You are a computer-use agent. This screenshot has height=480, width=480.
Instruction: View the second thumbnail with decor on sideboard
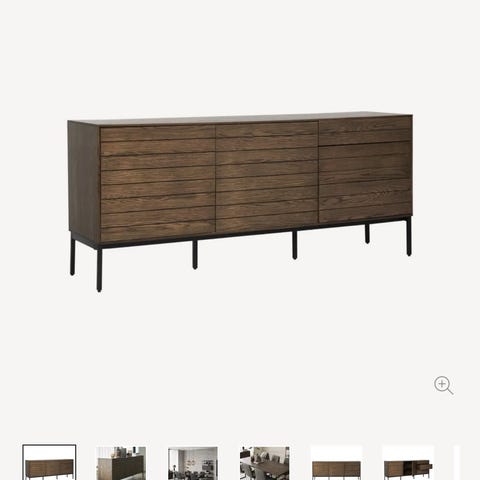121,463
